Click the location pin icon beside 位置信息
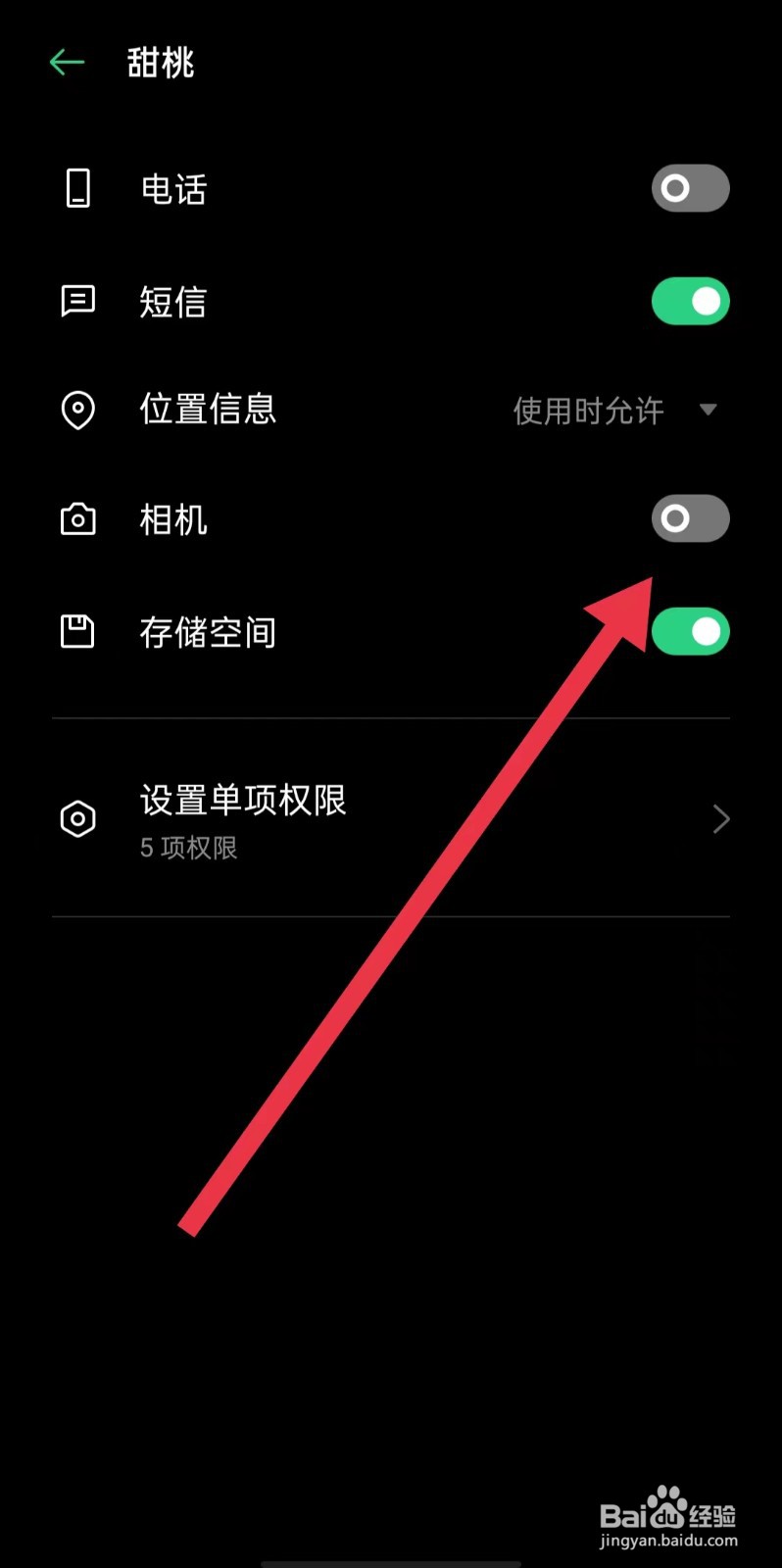 [x=78, y=411]
